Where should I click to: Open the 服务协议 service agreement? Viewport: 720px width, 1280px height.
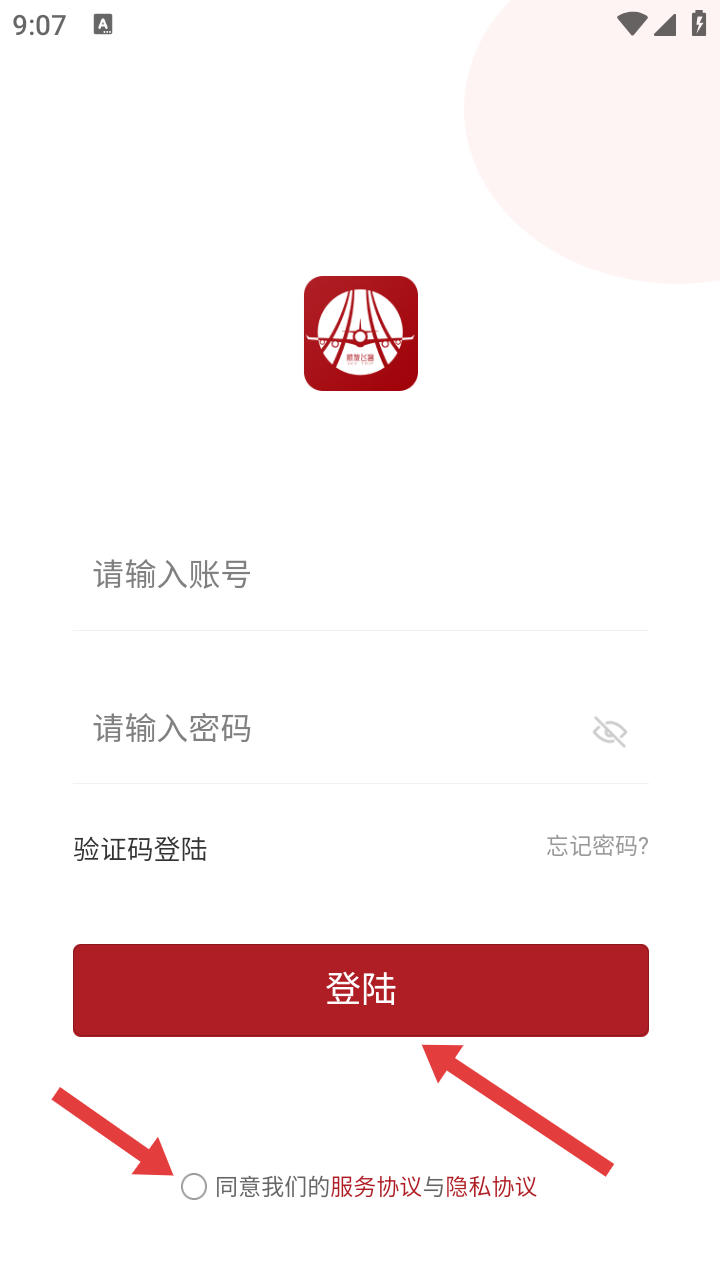[376, 1187]
